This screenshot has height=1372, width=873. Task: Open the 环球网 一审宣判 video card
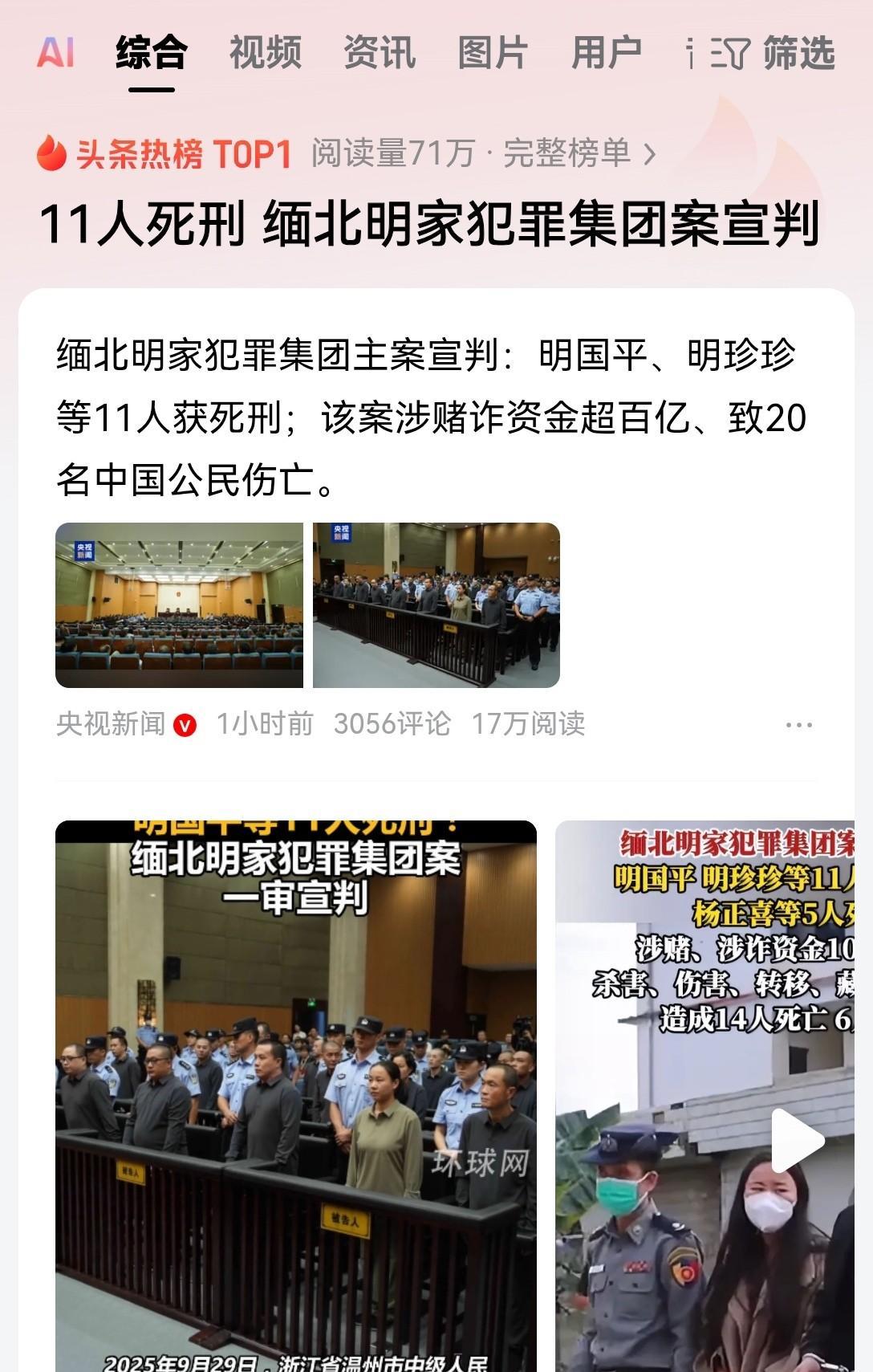pos(296,1096)
